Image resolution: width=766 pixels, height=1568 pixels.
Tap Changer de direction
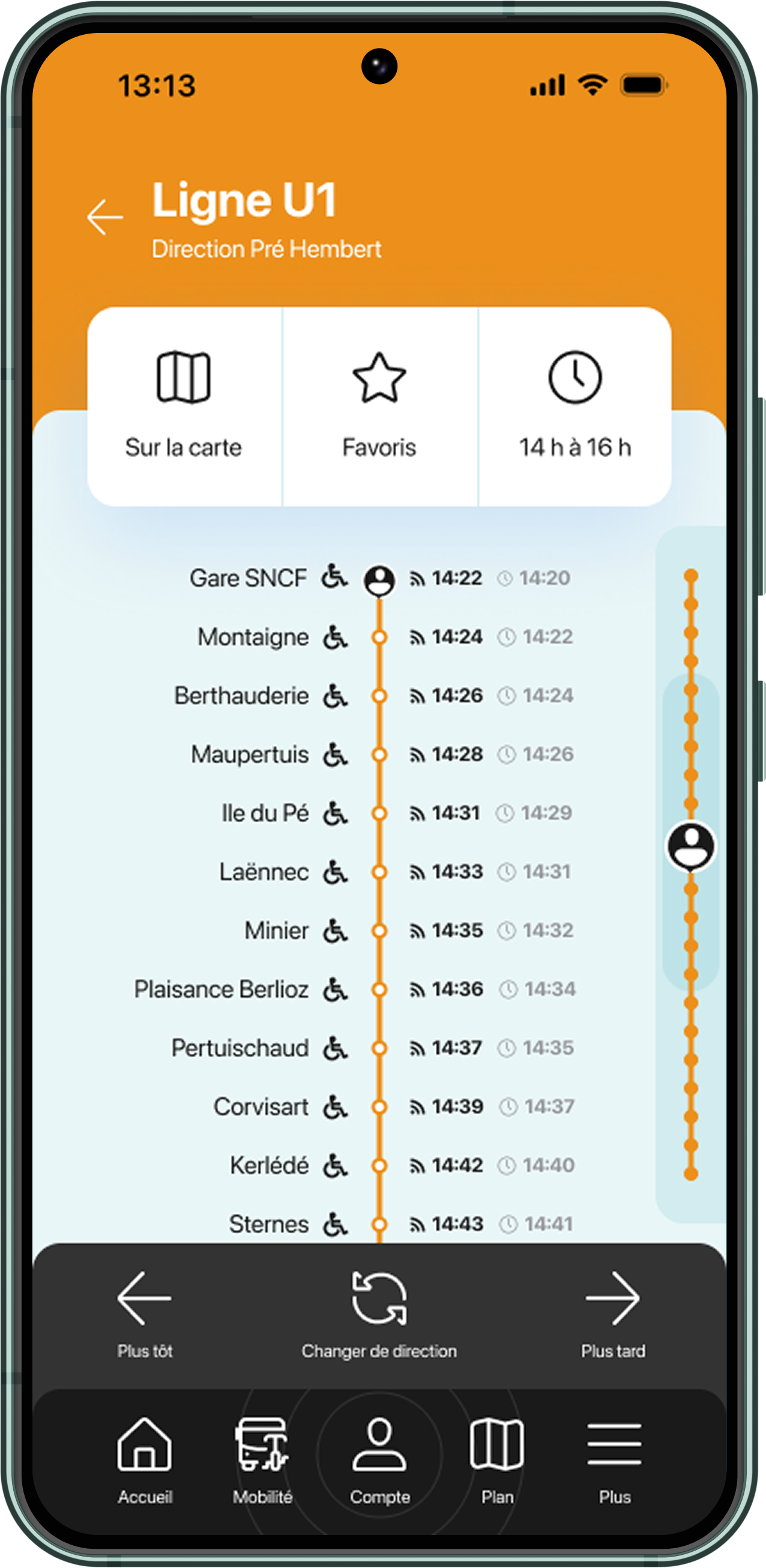point(379,1314)
